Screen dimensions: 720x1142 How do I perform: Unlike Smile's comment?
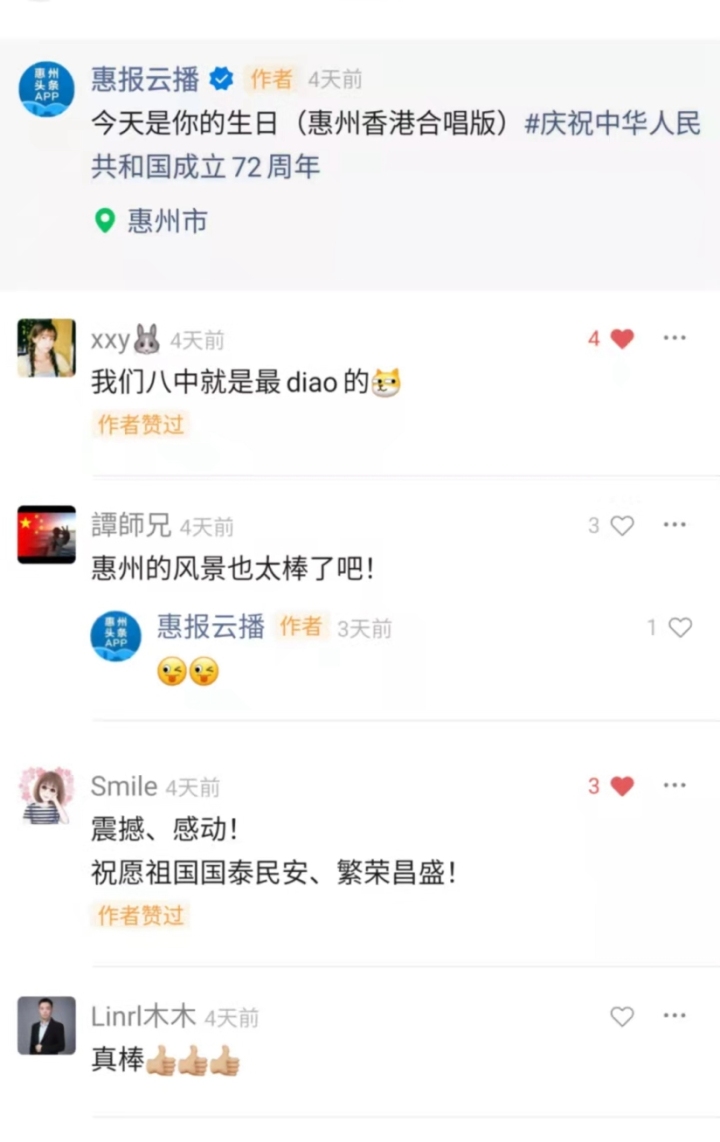pyautogui.click(x=622, y=786)
